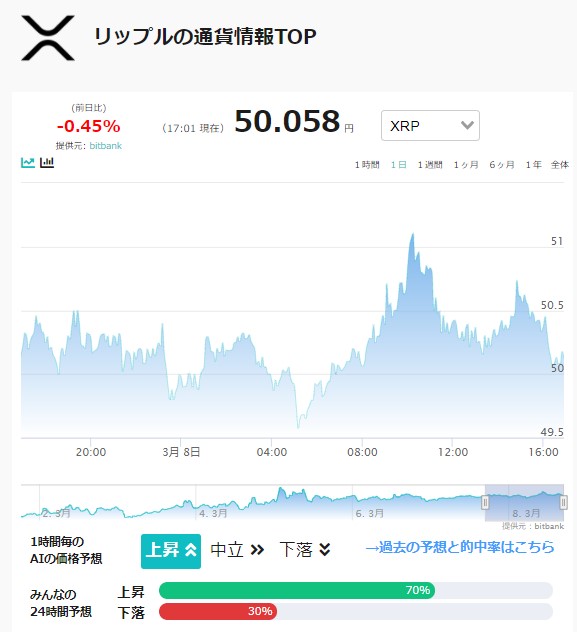Select the 全体 chart range
The height and width of the screenshot is (632, 577).
click(x=560, y=164)
